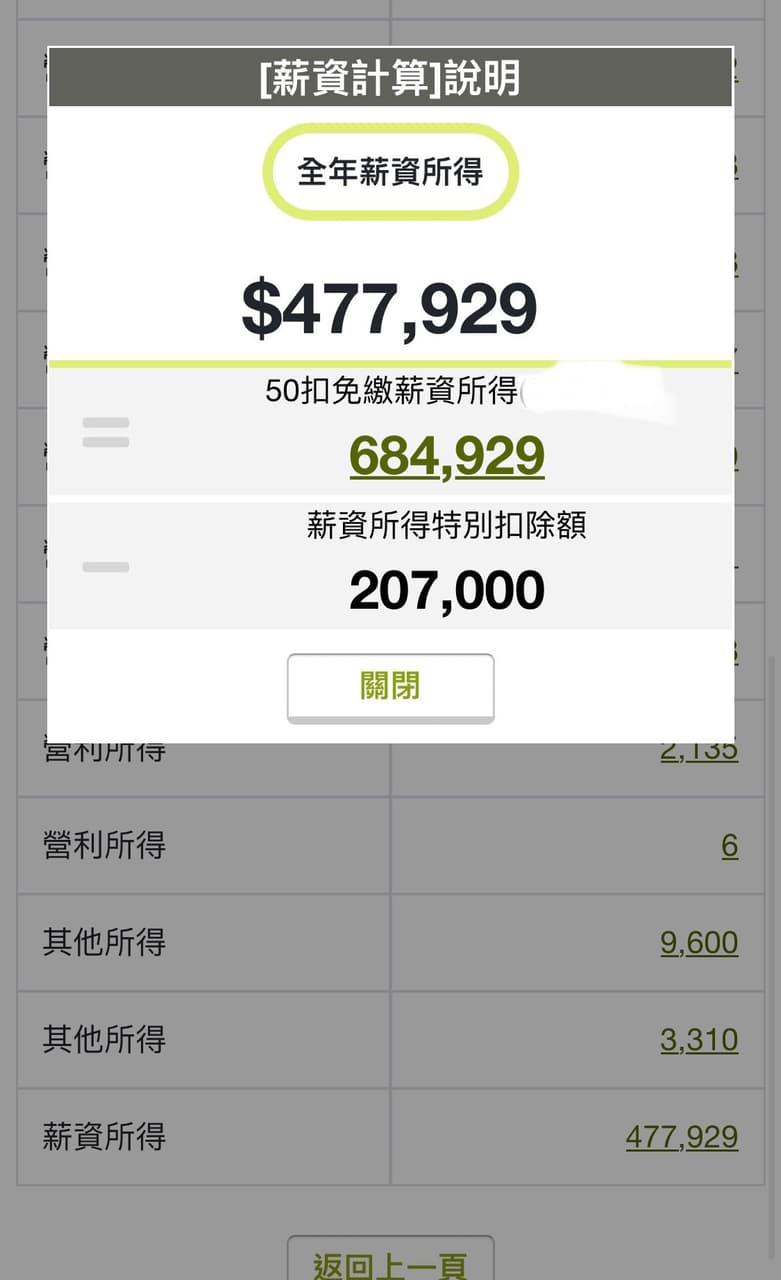The image size is (781, 1280).
Task: Click the 3,310 其他所得 amount link
Action: 699,1040
